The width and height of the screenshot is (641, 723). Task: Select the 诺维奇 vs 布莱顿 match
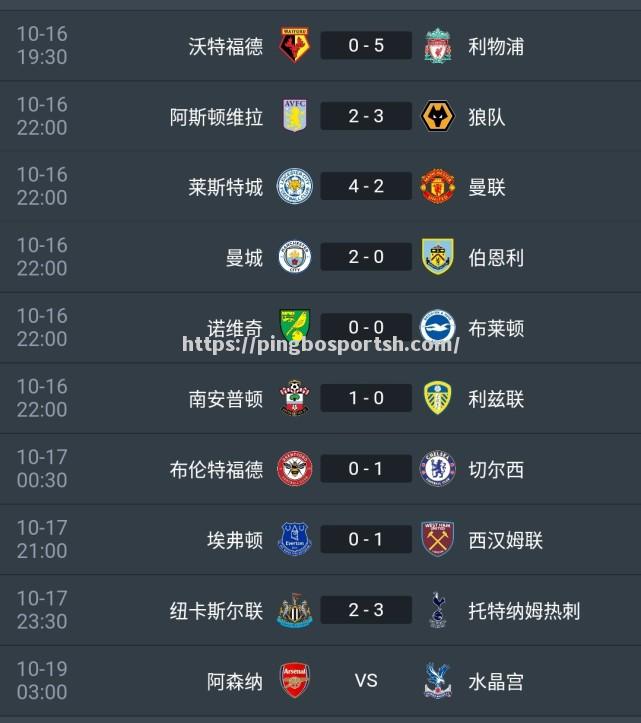(365, 327)
